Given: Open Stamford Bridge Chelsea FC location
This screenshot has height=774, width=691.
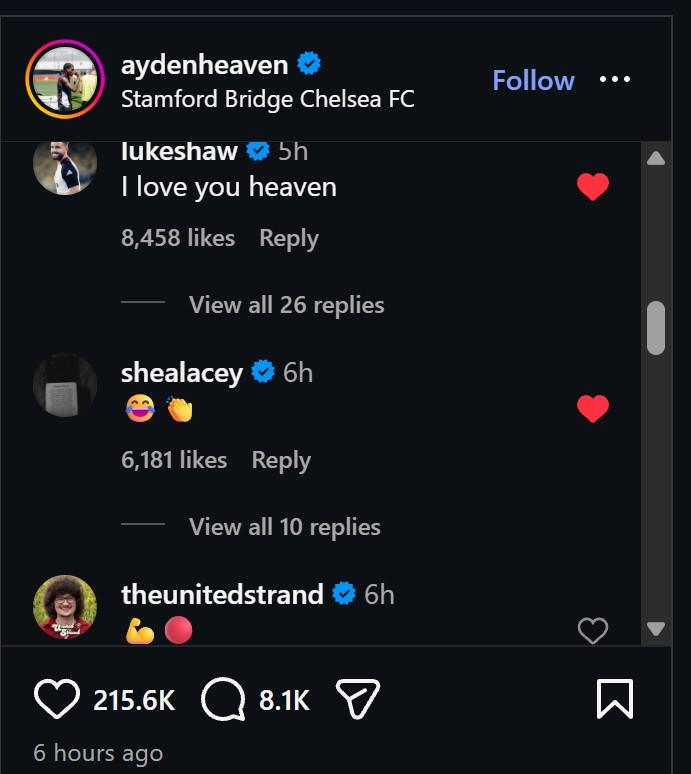Looking at the screenshot, I should point(267,99).
